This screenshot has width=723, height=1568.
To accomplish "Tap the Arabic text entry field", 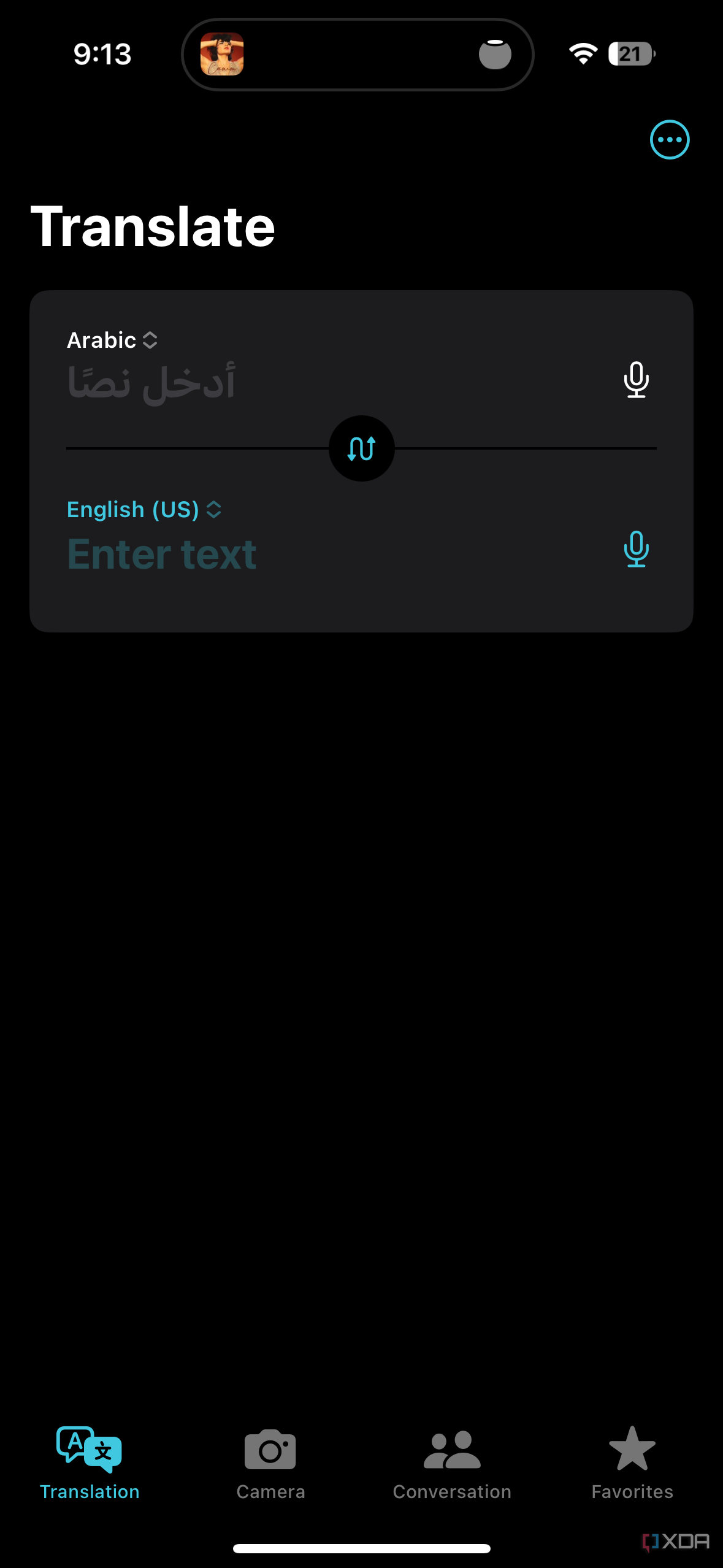I will click(337, 382).
